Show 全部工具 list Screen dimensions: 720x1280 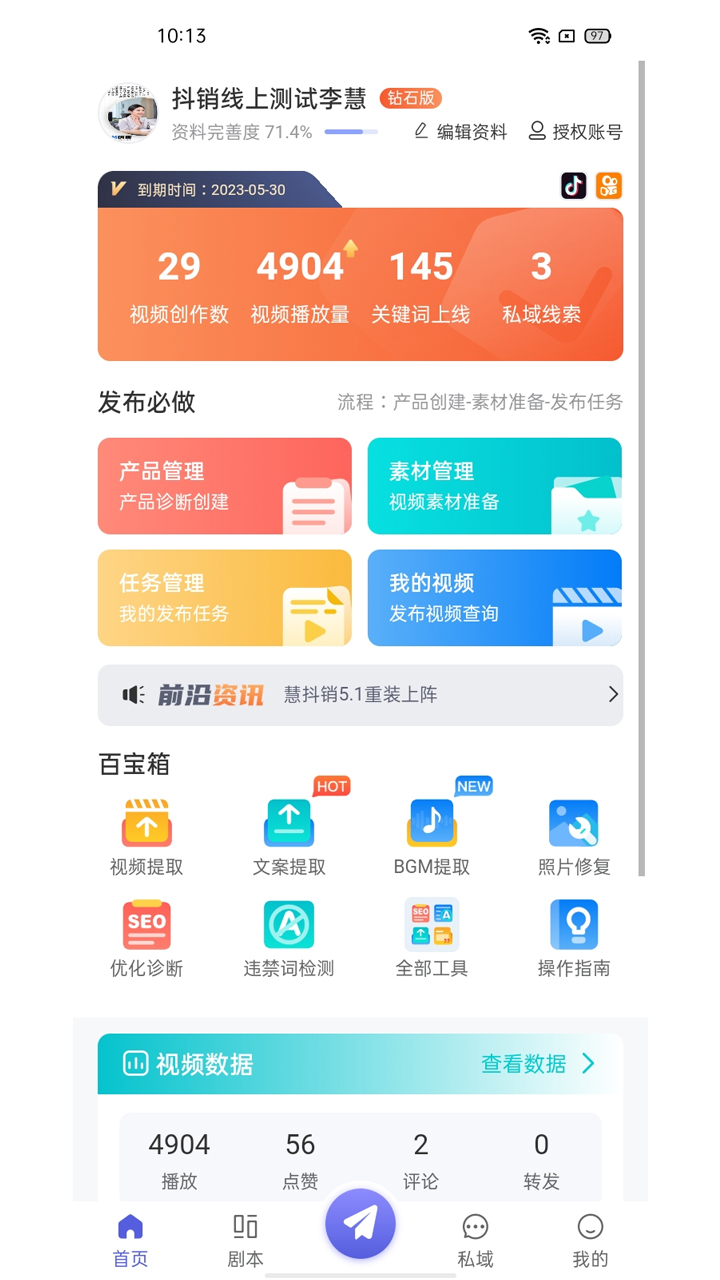click(432, 938)
